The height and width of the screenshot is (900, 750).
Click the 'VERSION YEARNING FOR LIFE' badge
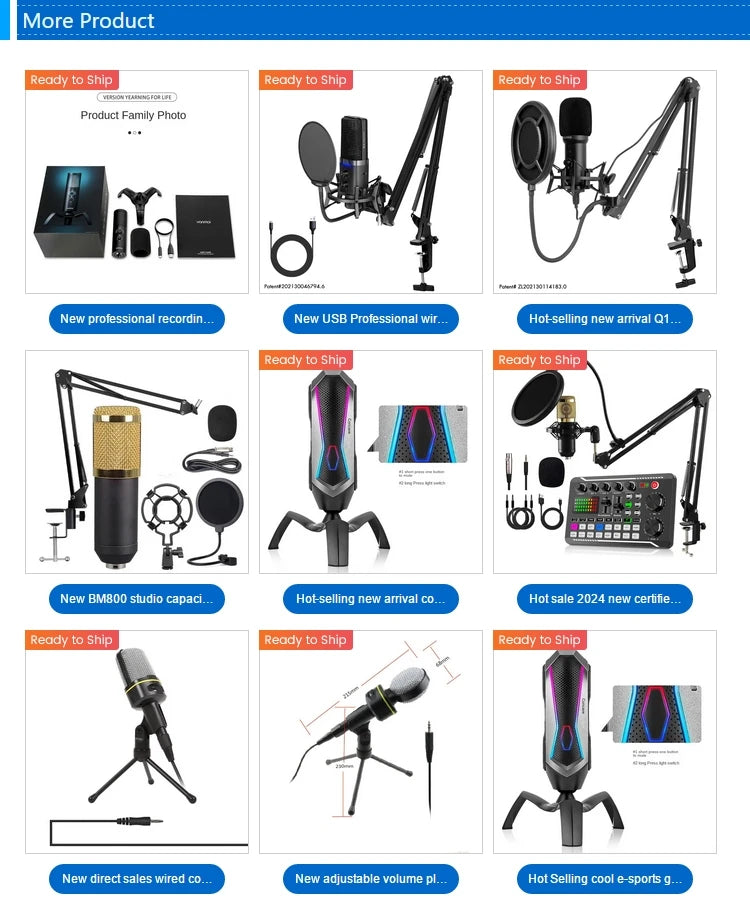pyautogui.click(x=136, y=99)
